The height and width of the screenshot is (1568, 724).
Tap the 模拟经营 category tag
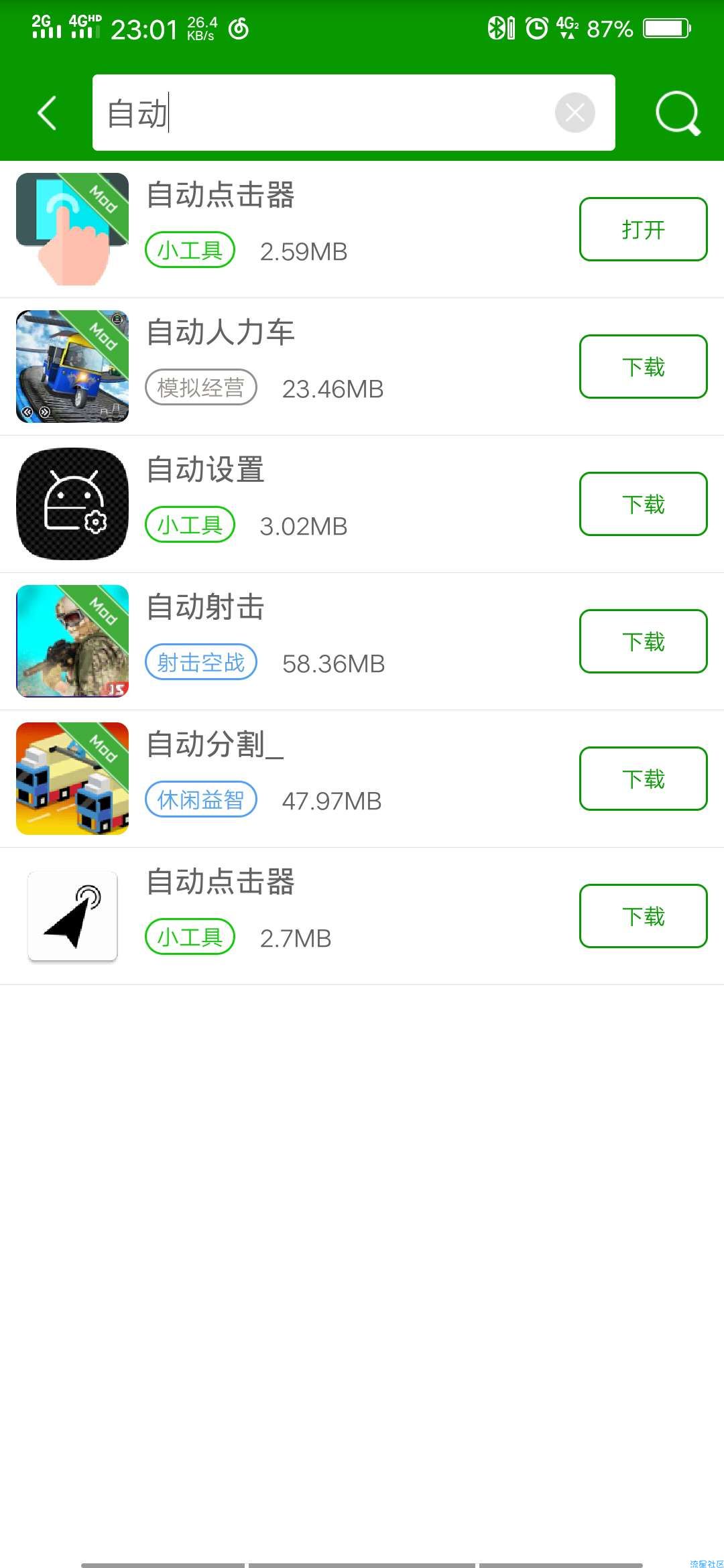point(201,387)
